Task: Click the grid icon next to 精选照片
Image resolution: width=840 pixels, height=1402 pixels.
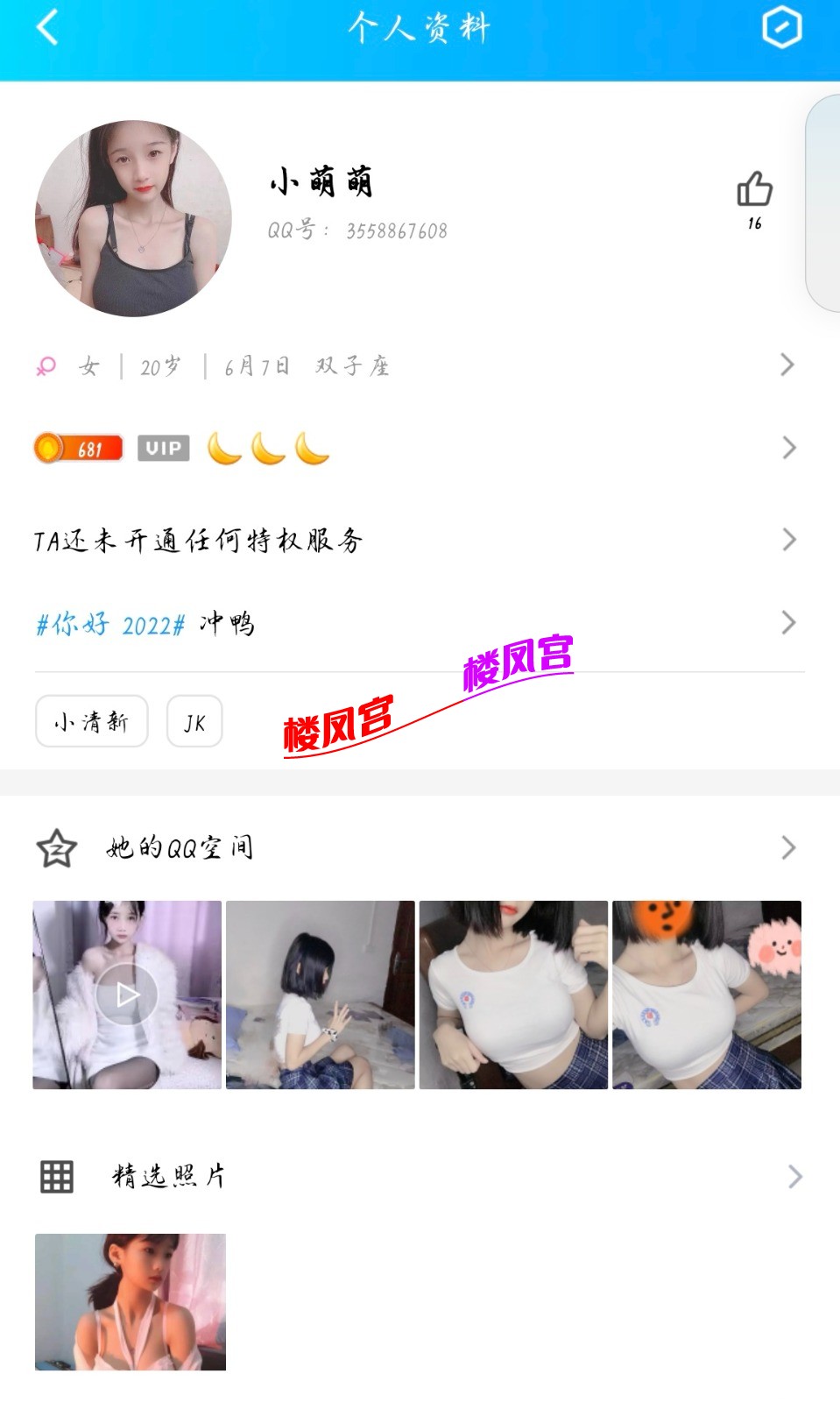Action: (55, 1177)
